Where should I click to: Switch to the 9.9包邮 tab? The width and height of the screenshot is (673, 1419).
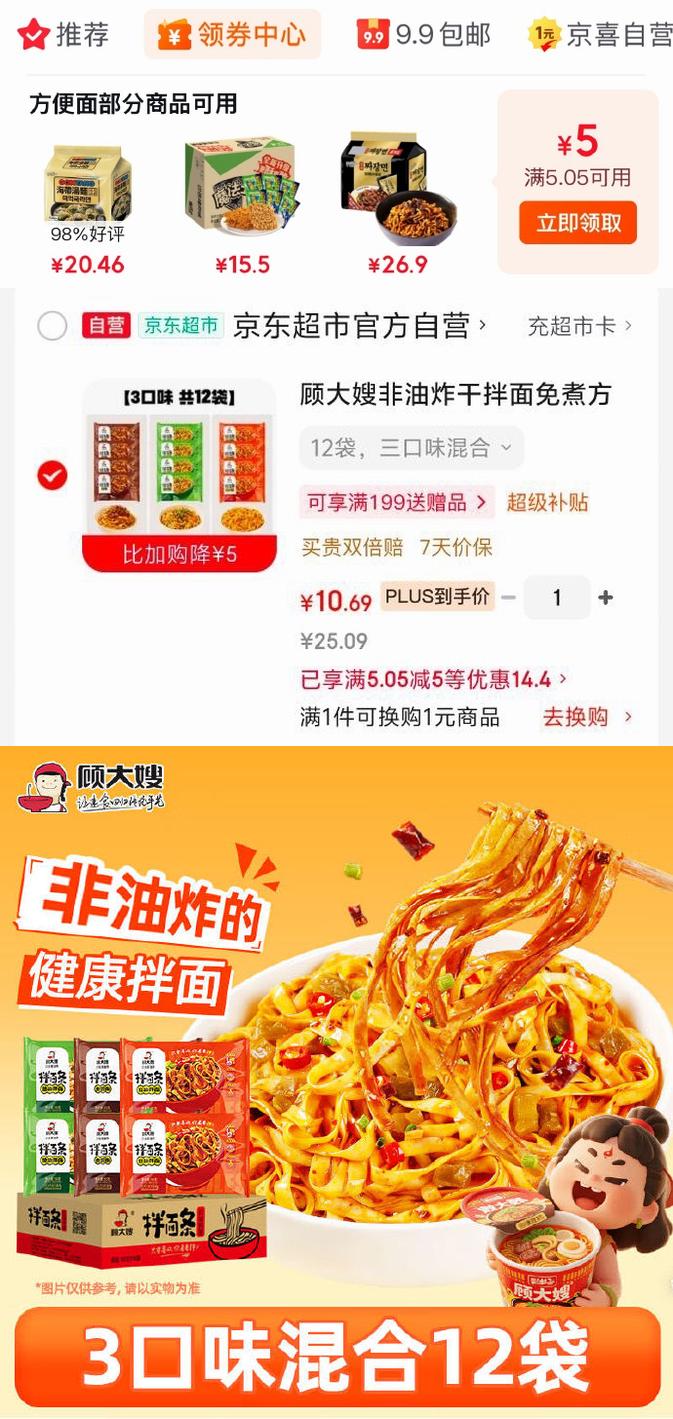point(424,35)
